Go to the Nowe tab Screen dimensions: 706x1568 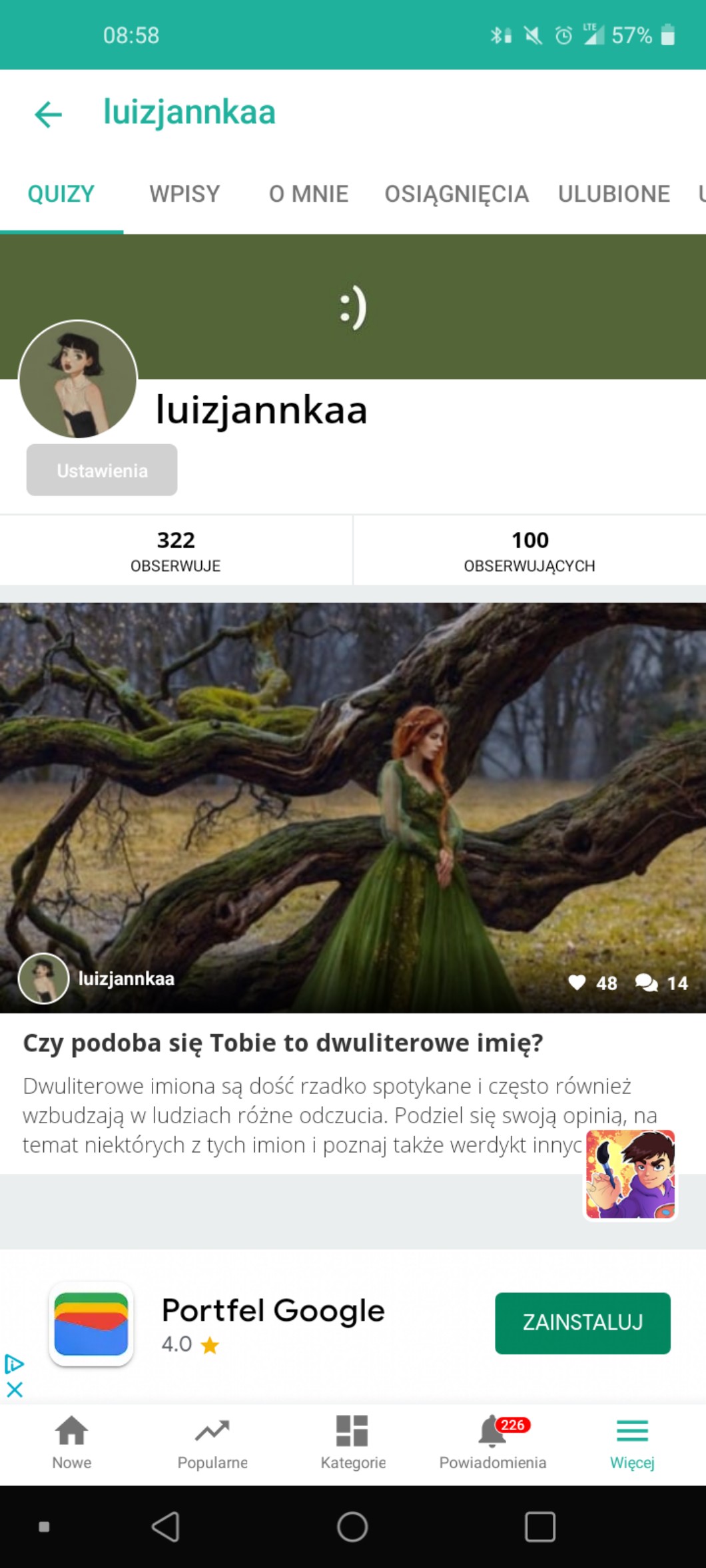pyautogui.click(x=71, y=1442)
